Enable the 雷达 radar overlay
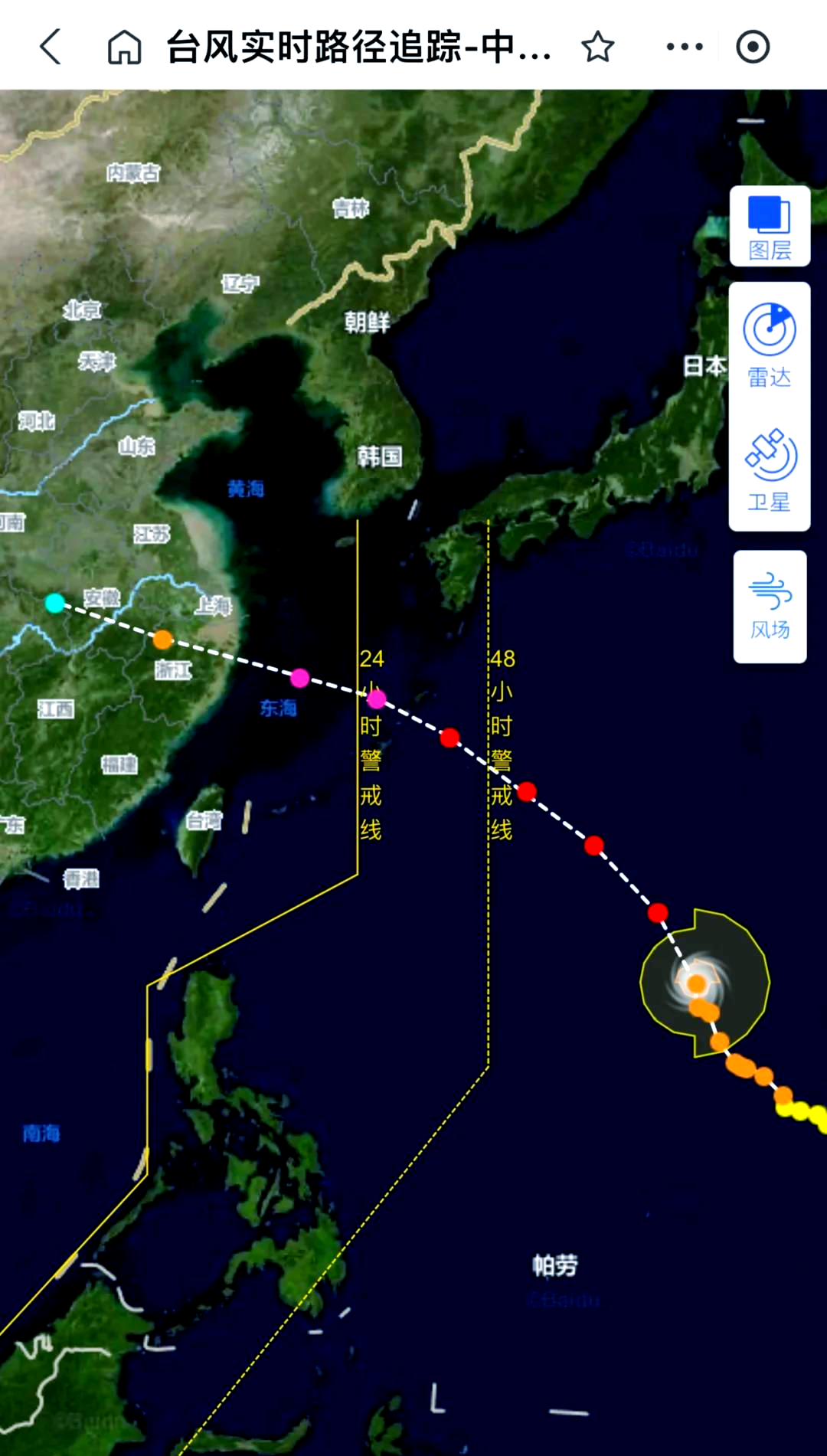This screenshot has height=1456, width=827. (x=770, y=345)
